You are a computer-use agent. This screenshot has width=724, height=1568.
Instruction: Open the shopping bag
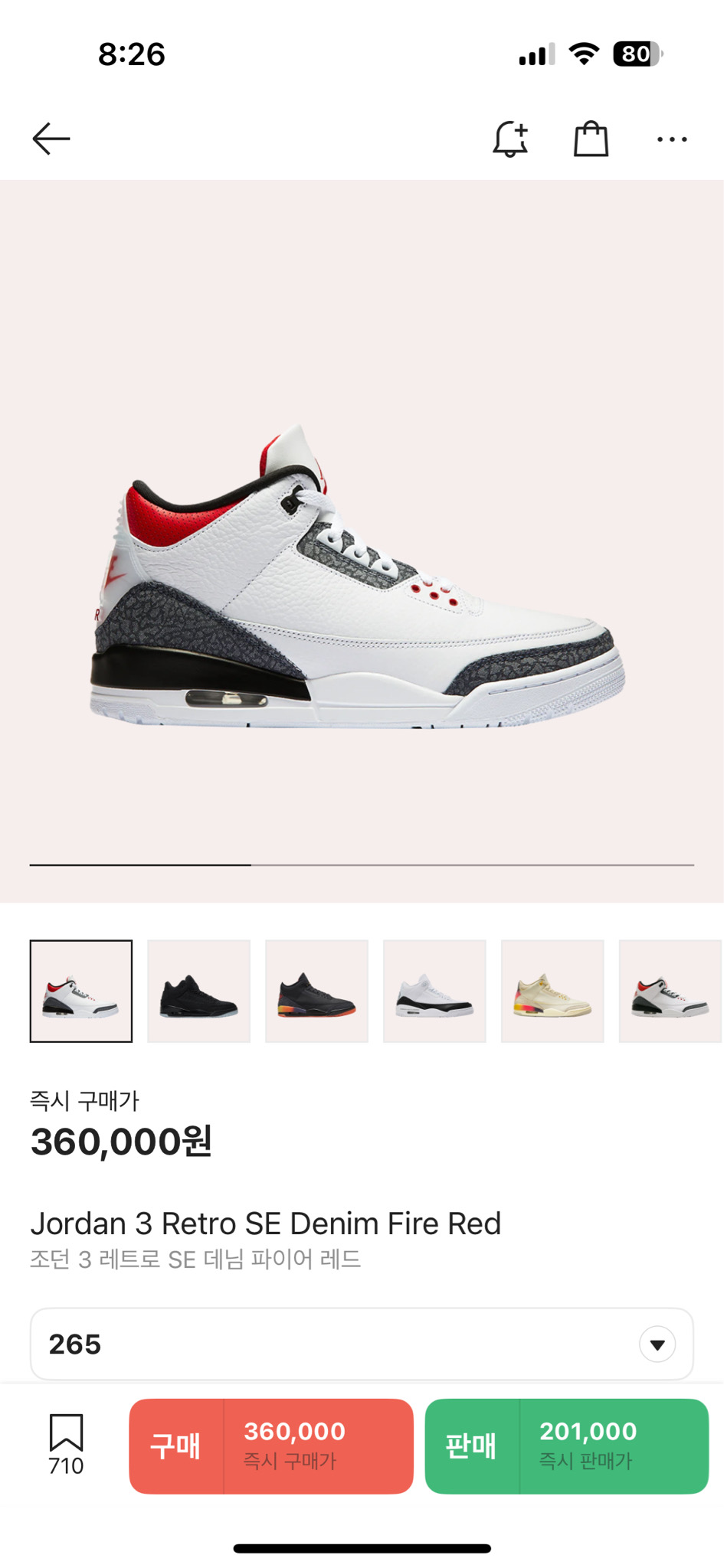pos(591,139)
